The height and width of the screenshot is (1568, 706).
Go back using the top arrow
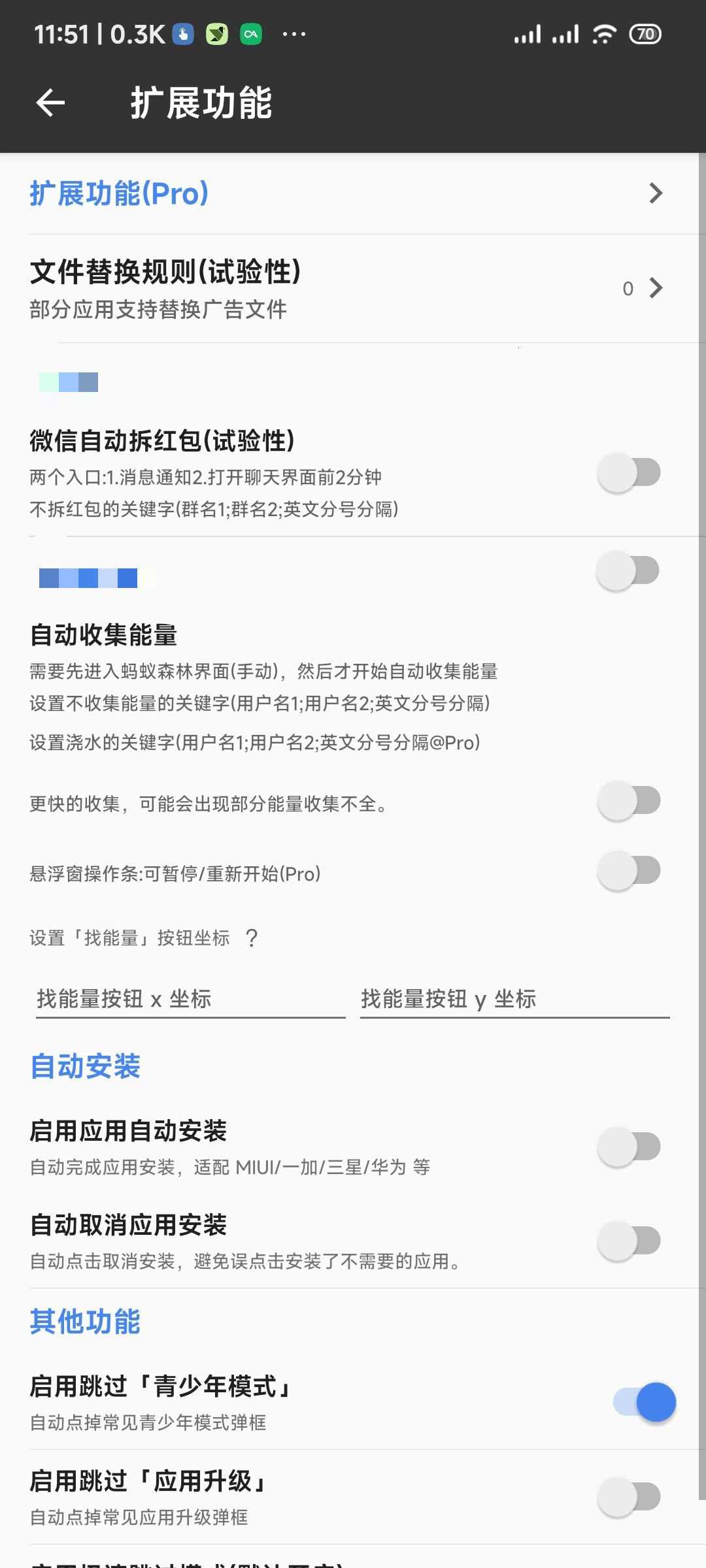[x=50, y=103]
